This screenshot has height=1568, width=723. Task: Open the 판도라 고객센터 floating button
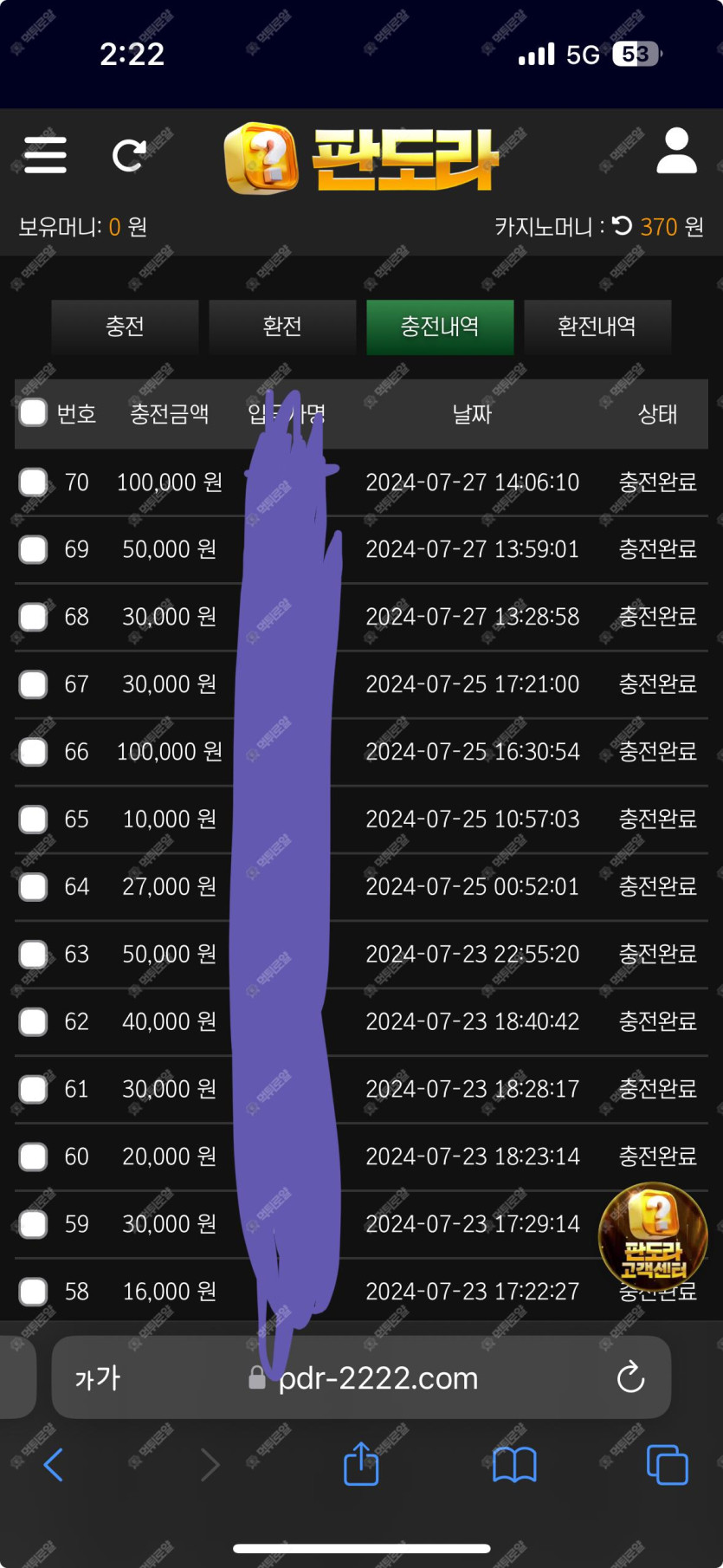coord(653,1236)
